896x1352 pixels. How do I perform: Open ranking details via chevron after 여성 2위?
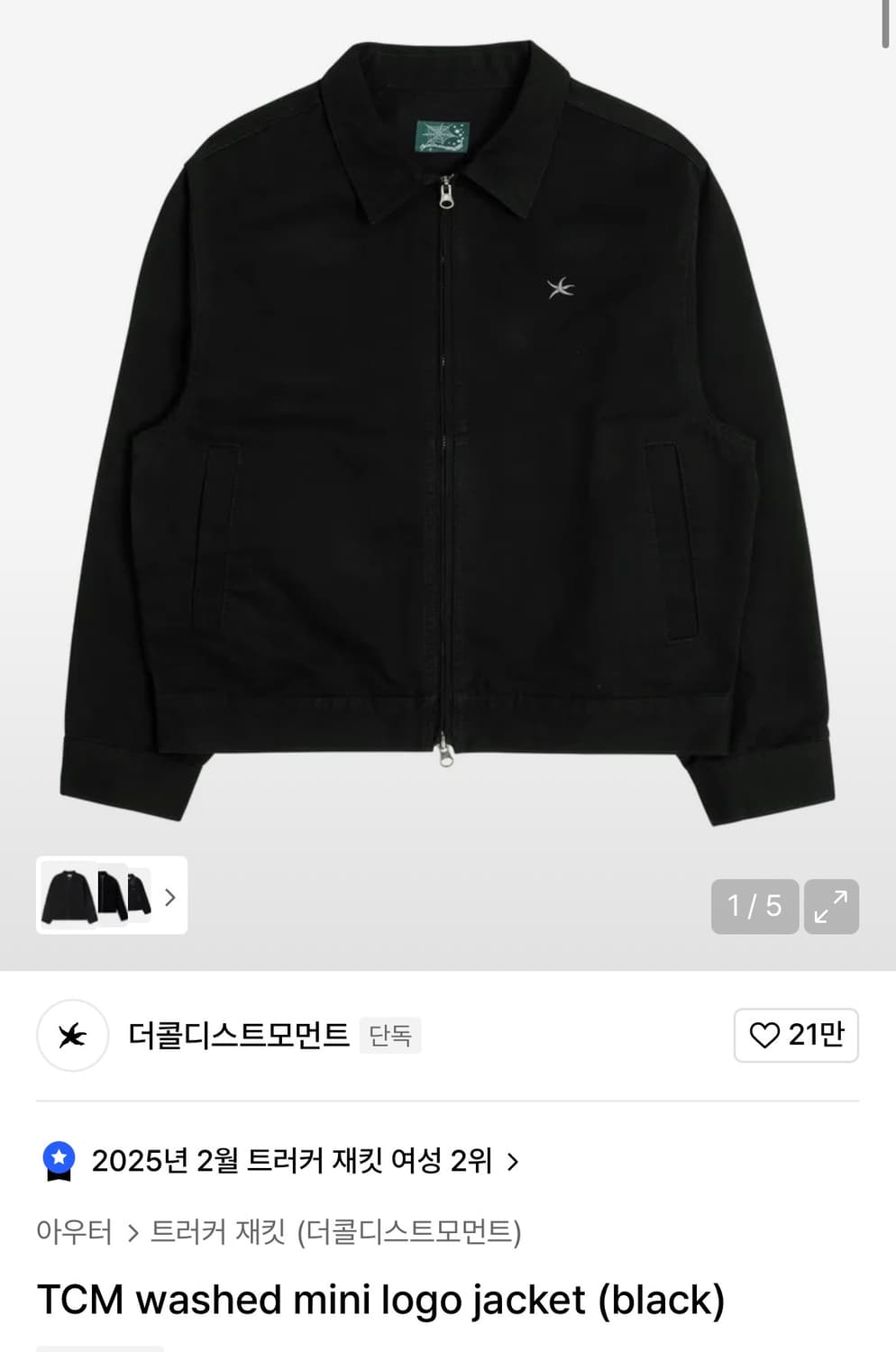click(x=512, y=1163)
